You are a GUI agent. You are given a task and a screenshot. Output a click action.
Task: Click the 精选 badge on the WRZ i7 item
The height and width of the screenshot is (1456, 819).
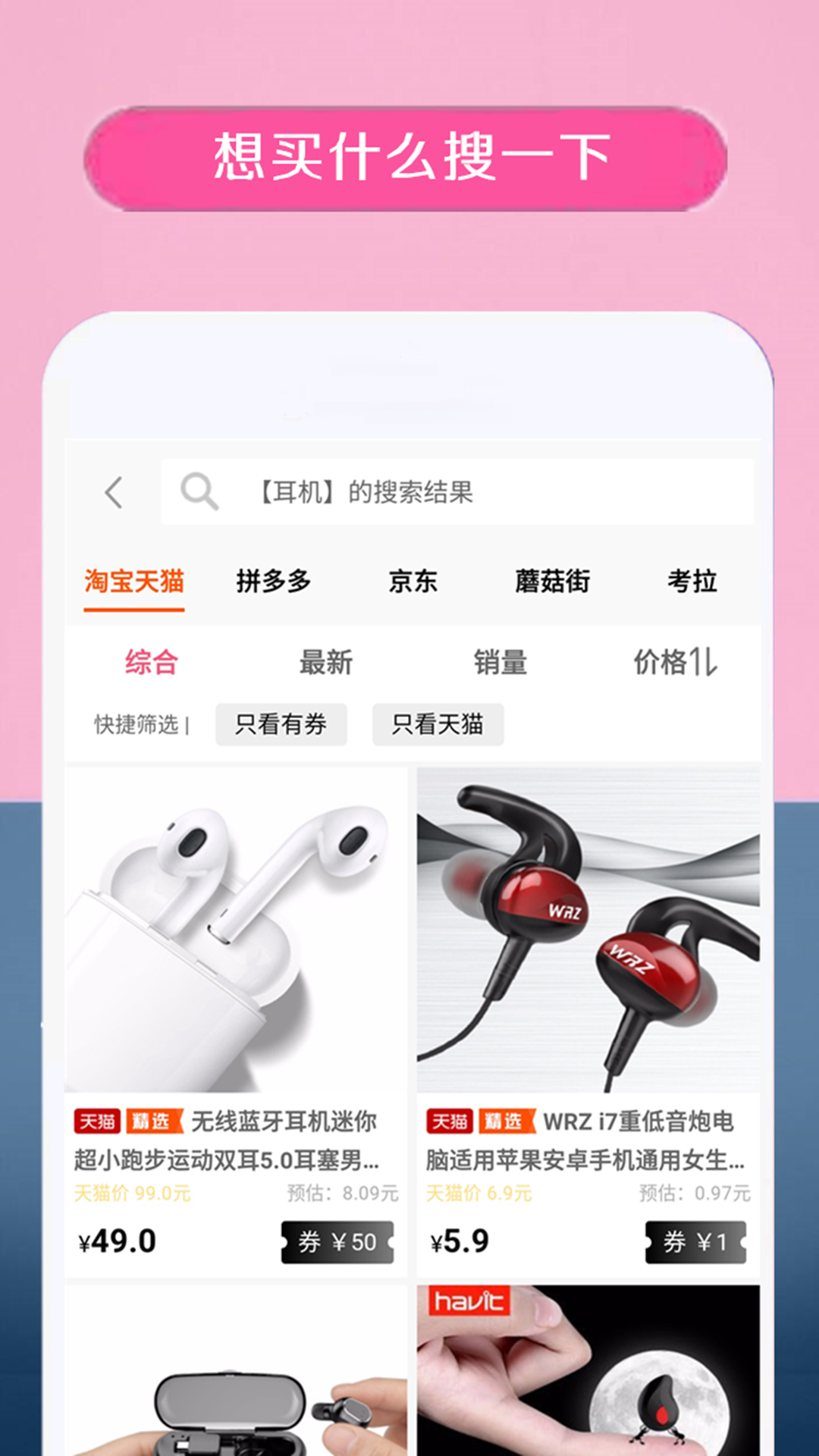502,1122
